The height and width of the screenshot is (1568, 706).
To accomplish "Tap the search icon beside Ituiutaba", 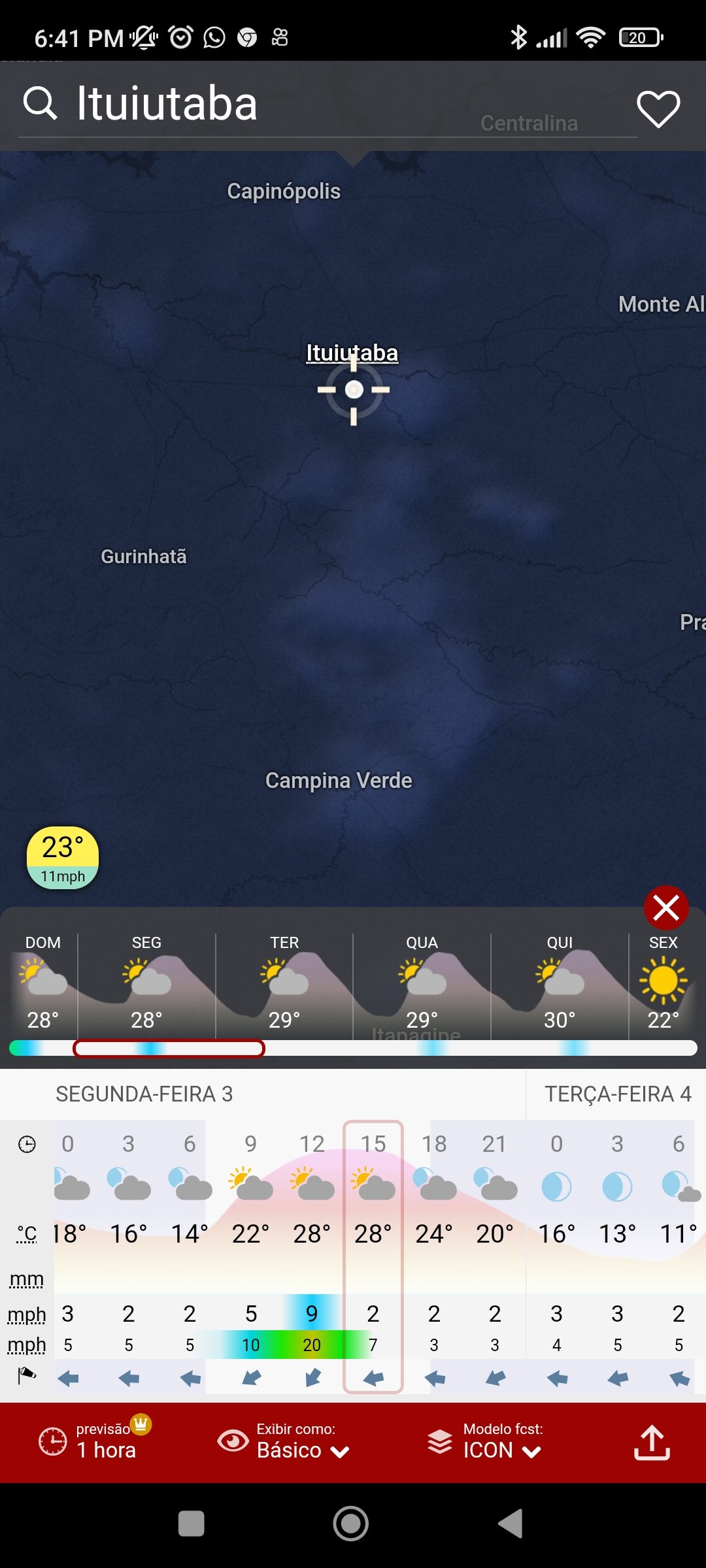I will pos(41,104).
